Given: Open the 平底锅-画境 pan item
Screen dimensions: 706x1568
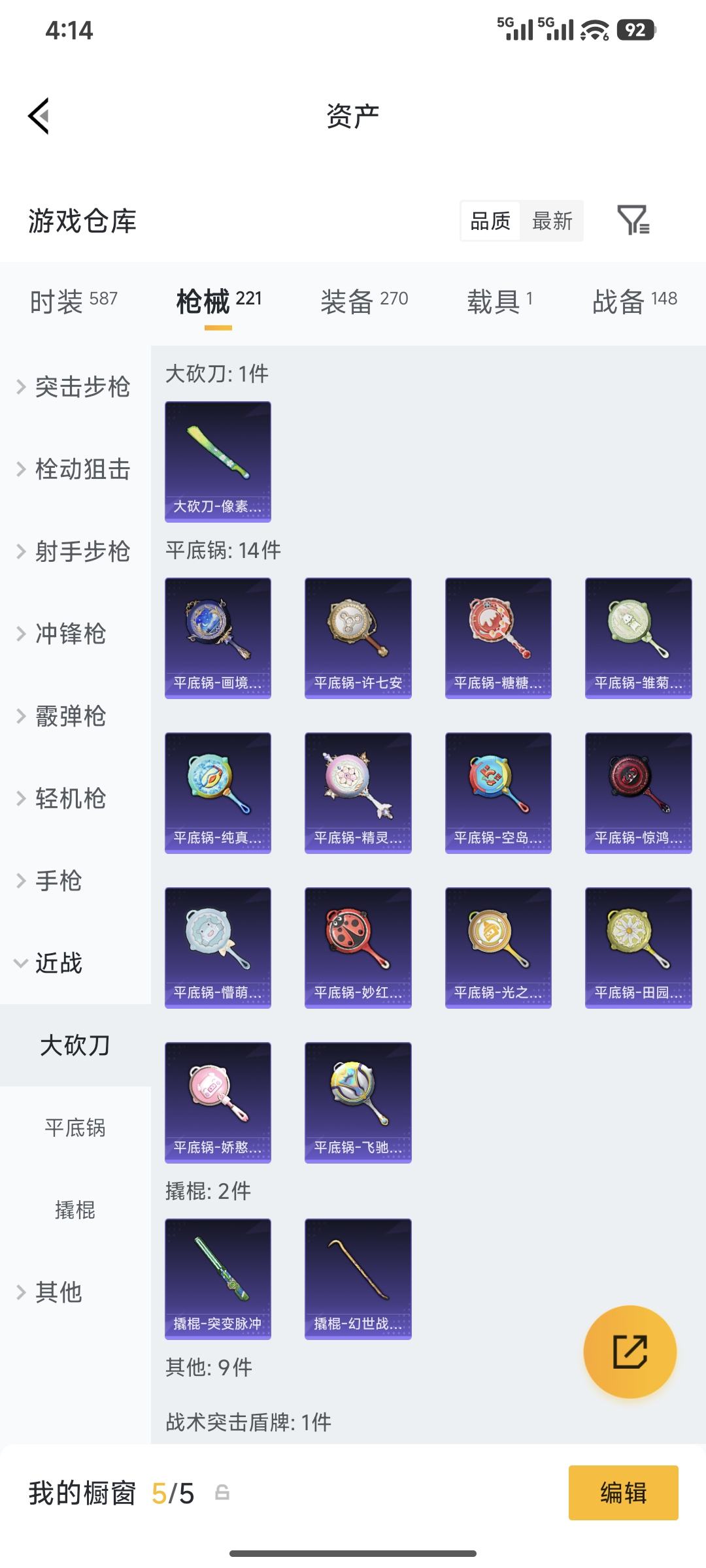Looking at the screenshot, I should (218, 637).
